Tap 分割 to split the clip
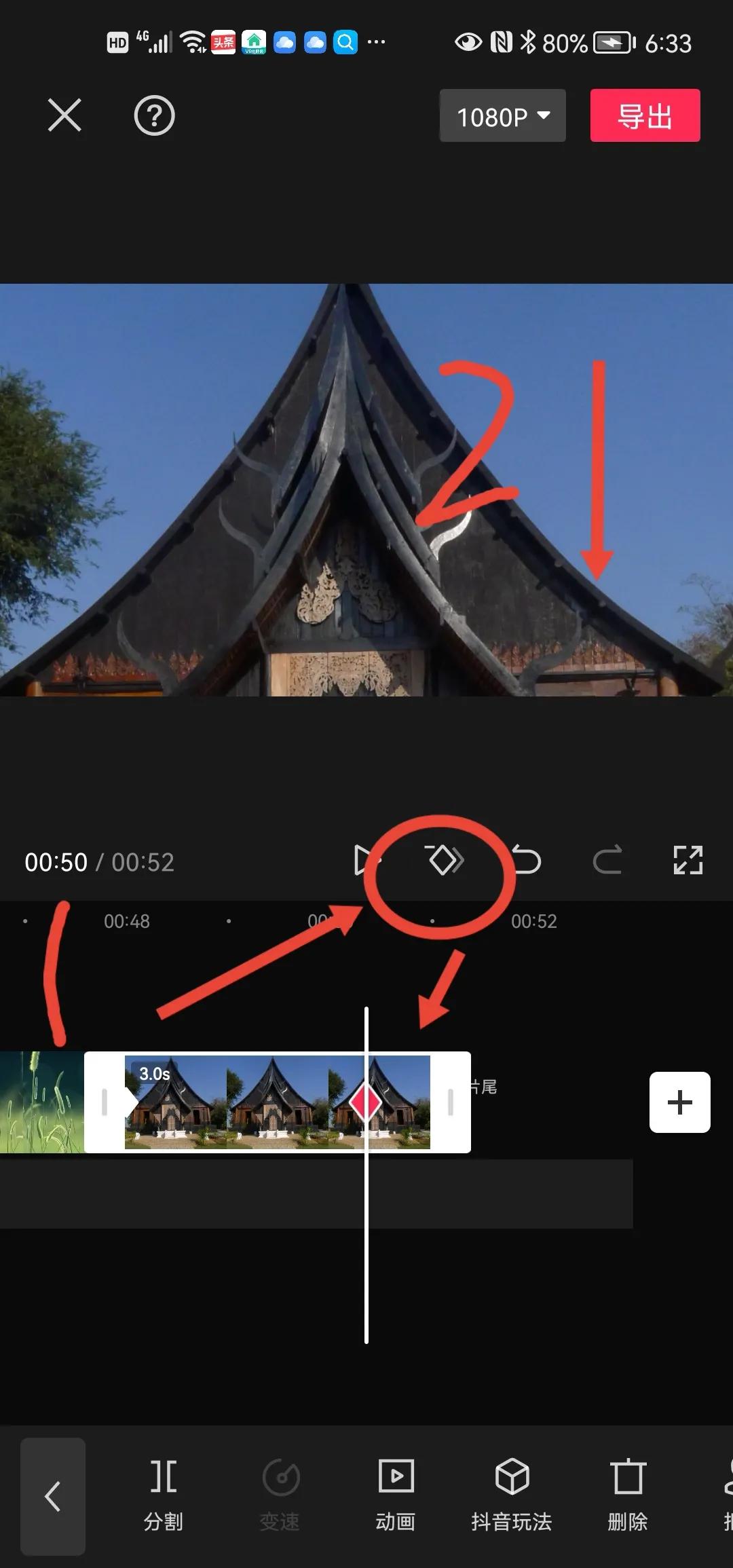This screenshot has width=733, height=1568. click(x=164, y=1495)
